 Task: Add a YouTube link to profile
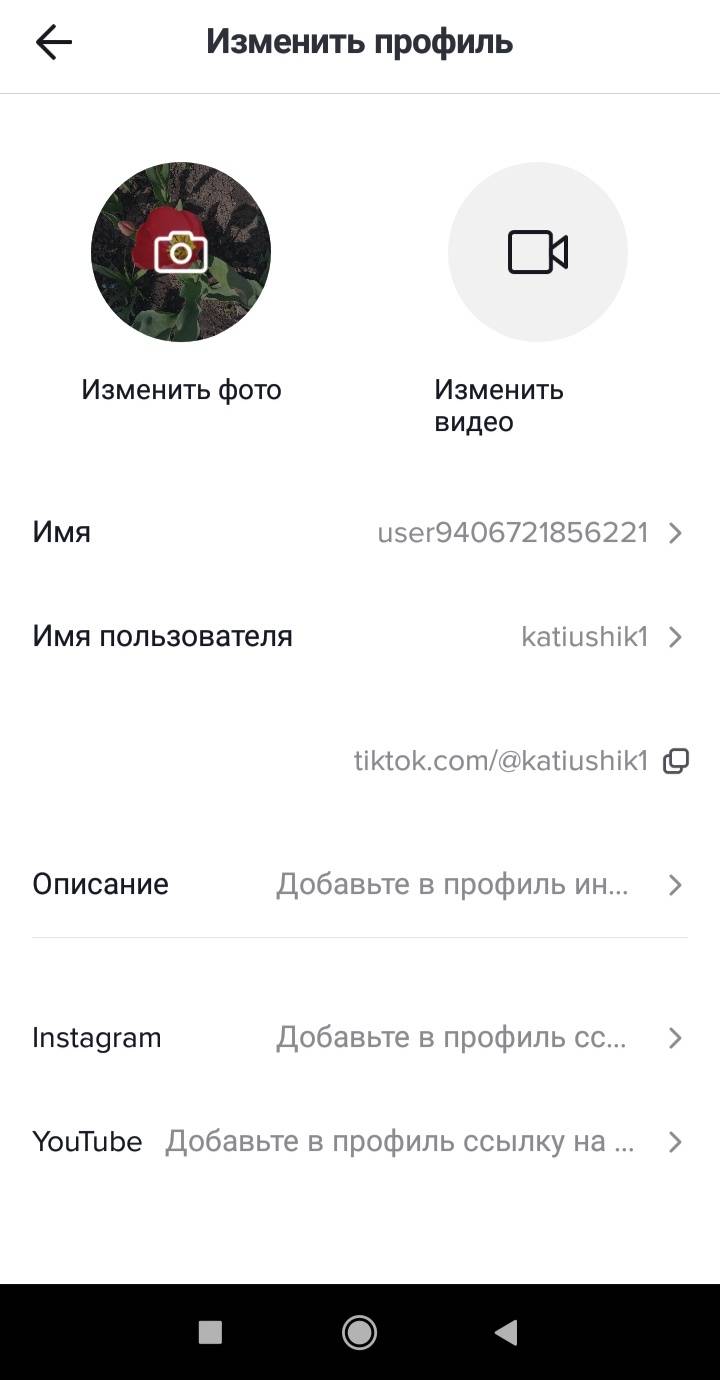pyautogui.click(x=360, y=1141)
